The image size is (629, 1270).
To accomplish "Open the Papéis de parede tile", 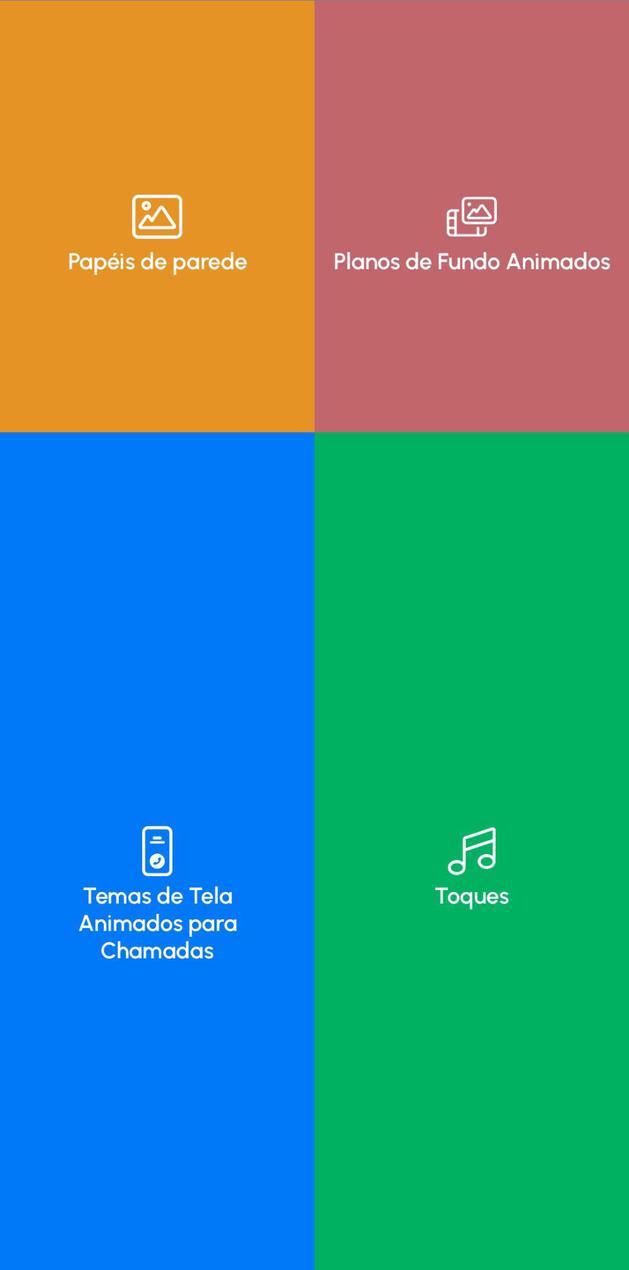I will coord(157,234).
